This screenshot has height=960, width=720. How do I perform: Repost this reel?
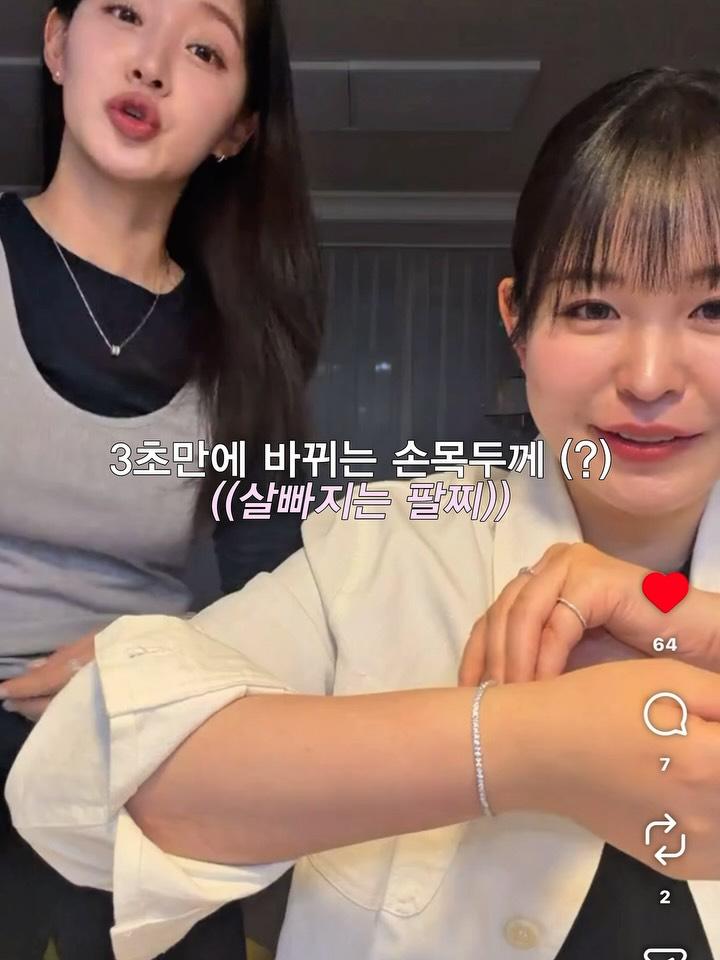pyautogui.click(x=665, y=839)
